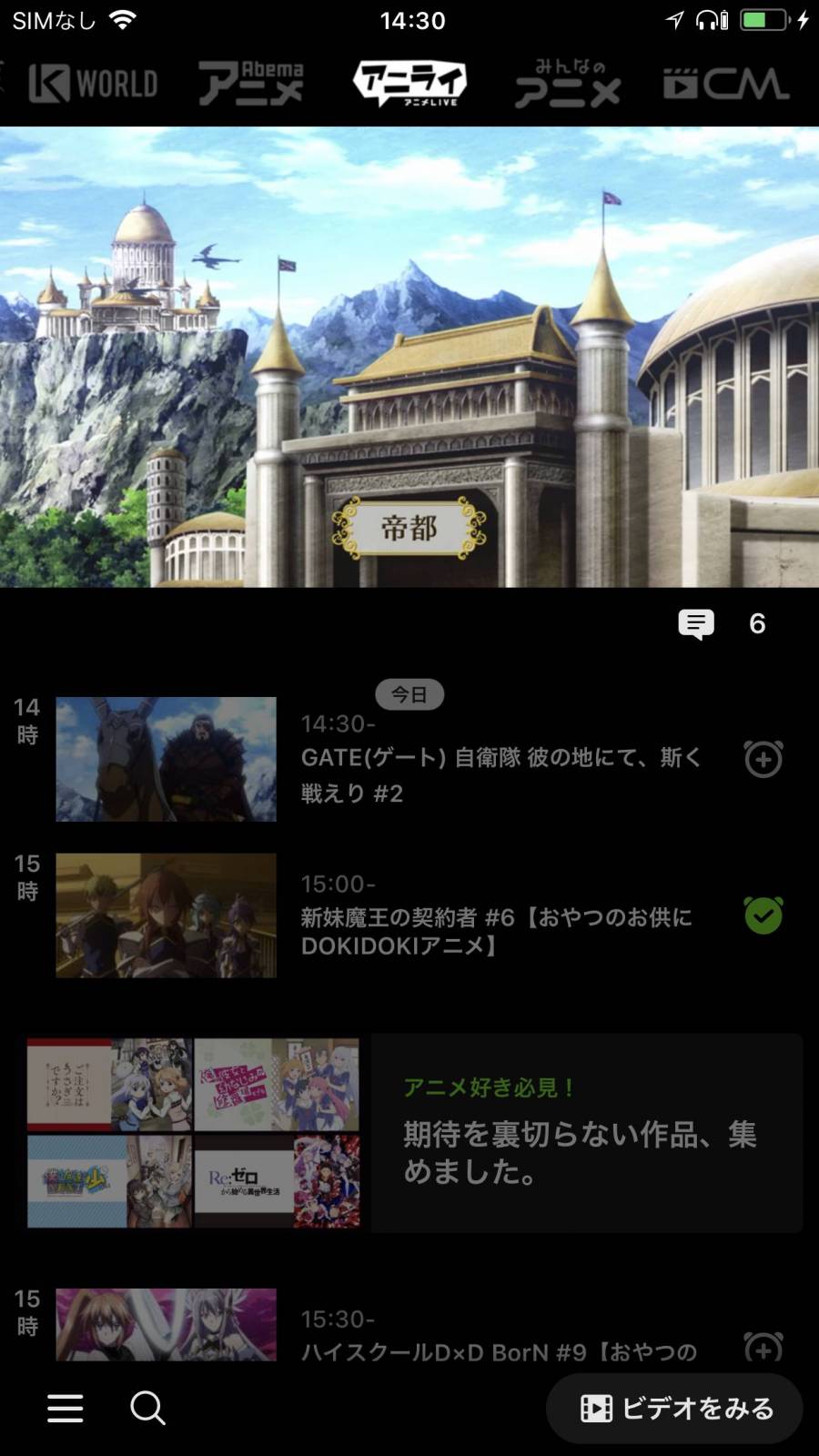
Task: Switch to the K WORLD channel
Action: coord(94,84)
